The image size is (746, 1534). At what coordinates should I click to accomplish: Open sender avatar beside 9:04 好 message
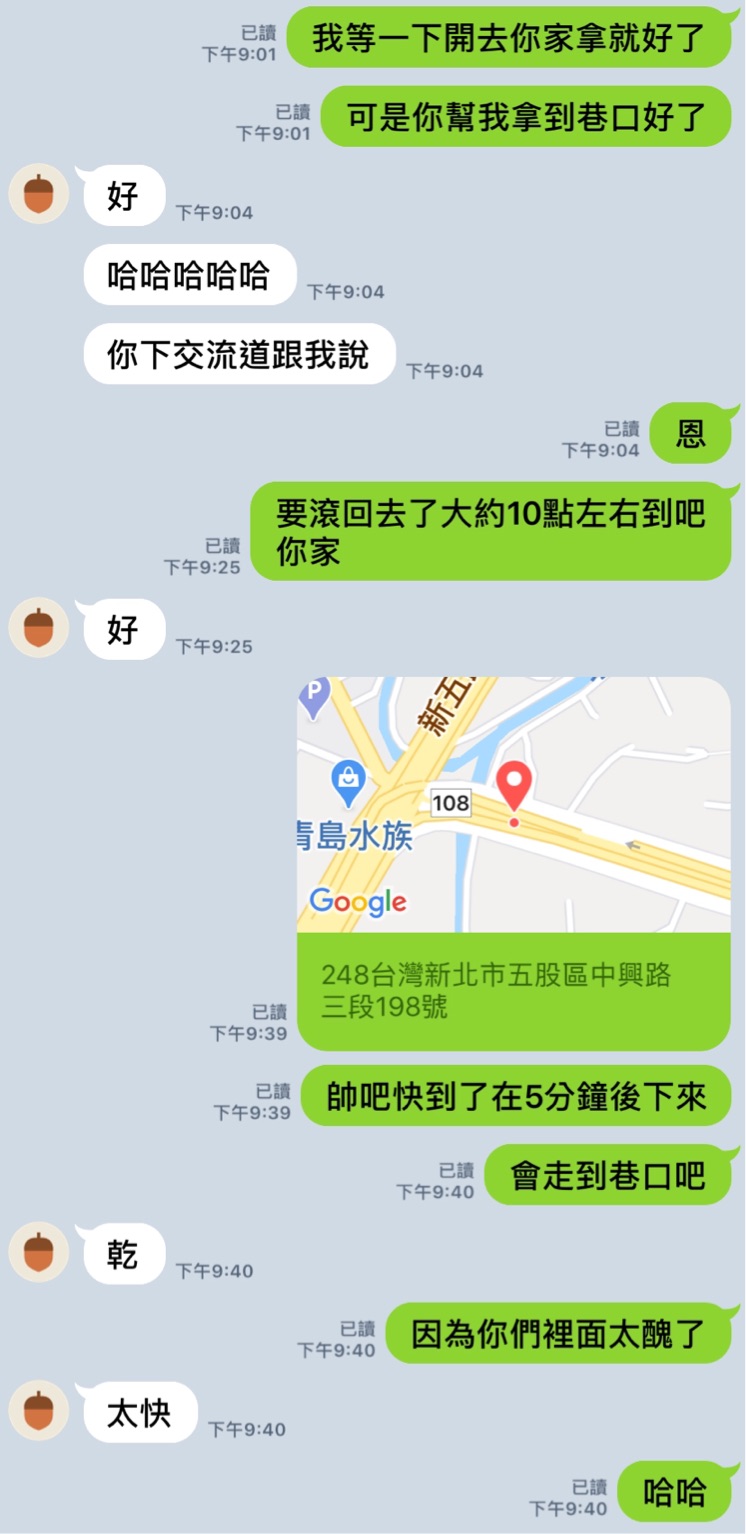38,194
